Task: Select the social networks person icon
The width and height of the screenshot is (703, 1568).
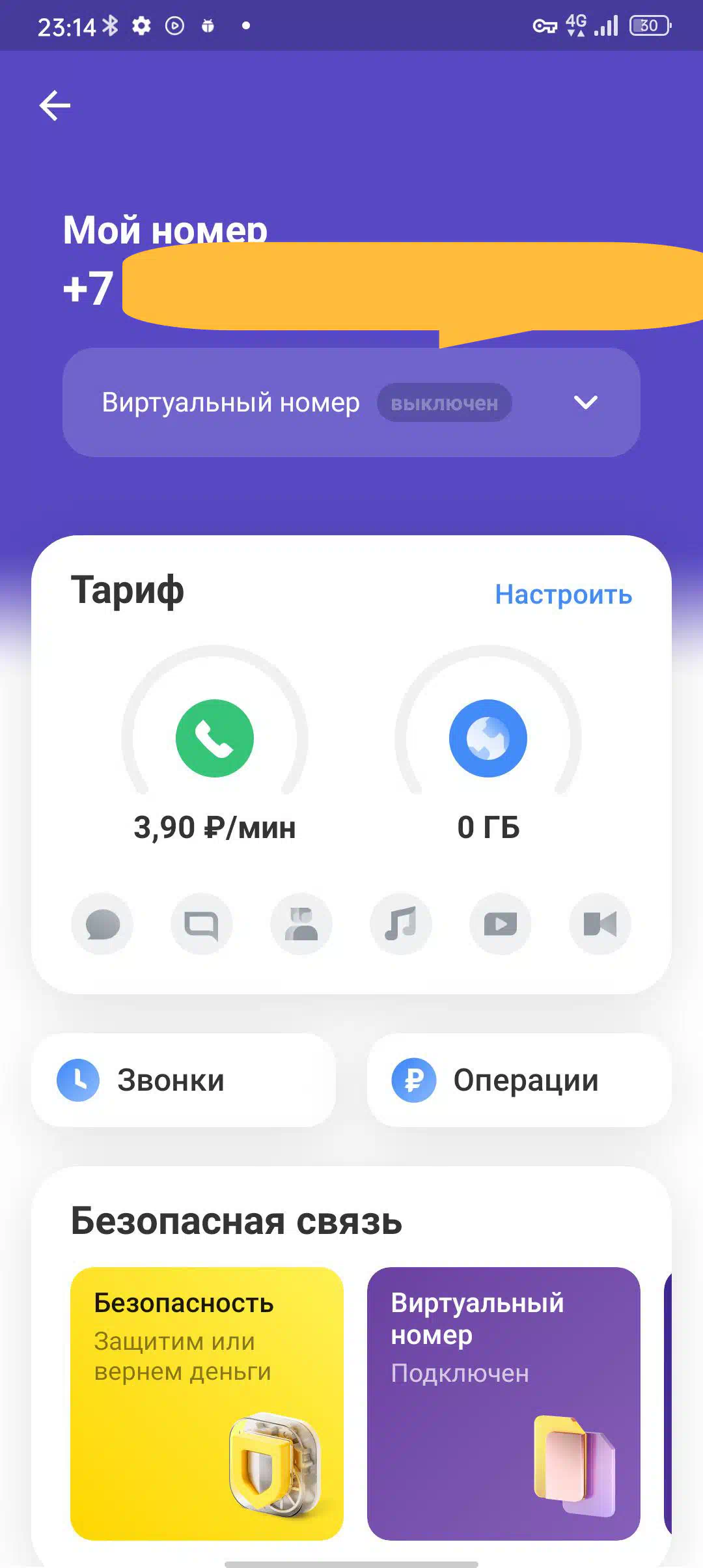Action: click(301, 924)
